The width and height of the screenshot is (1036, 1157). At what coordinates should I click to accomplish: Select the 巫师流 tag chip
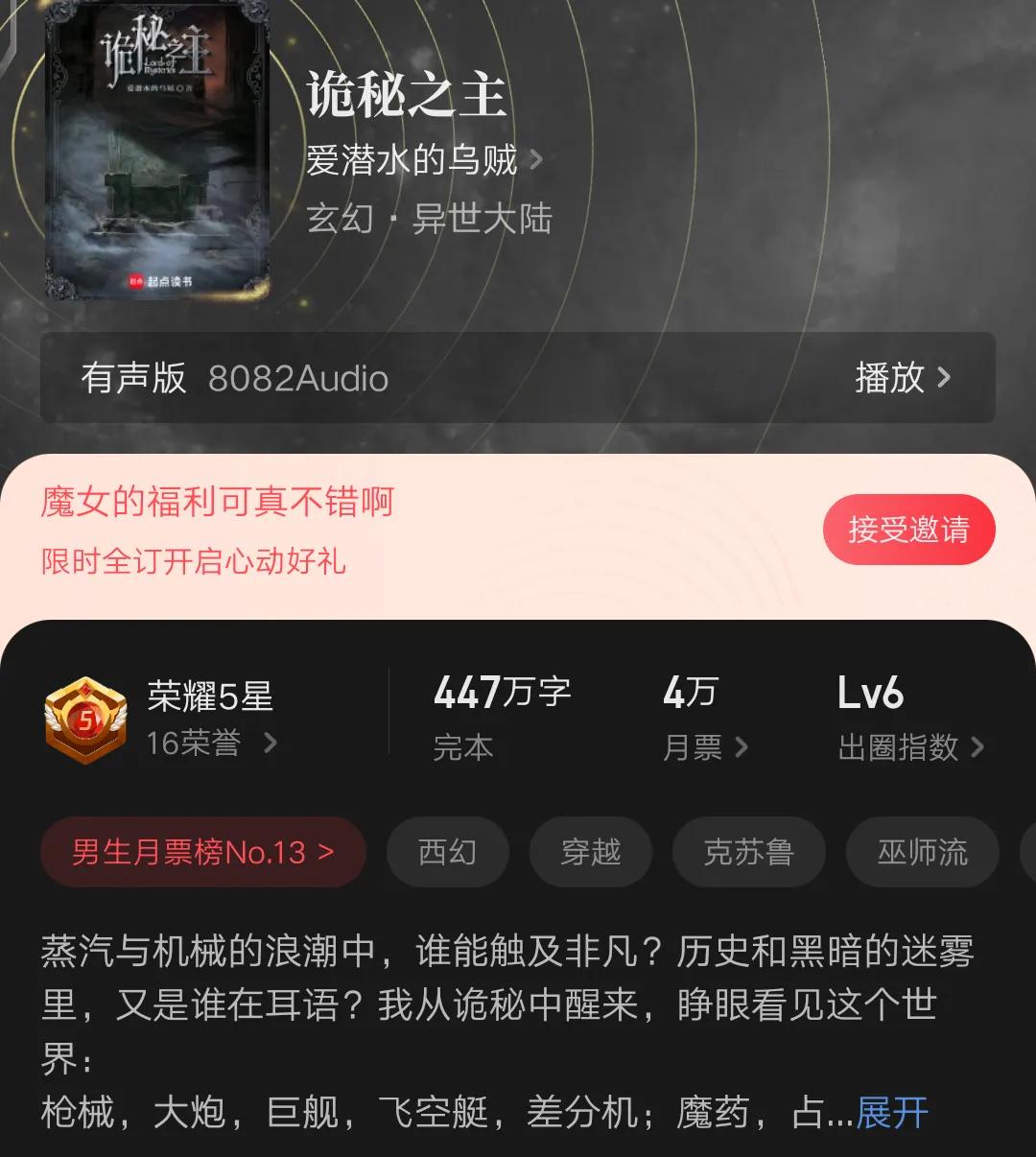pyautogui.click(x=922, y=852)
